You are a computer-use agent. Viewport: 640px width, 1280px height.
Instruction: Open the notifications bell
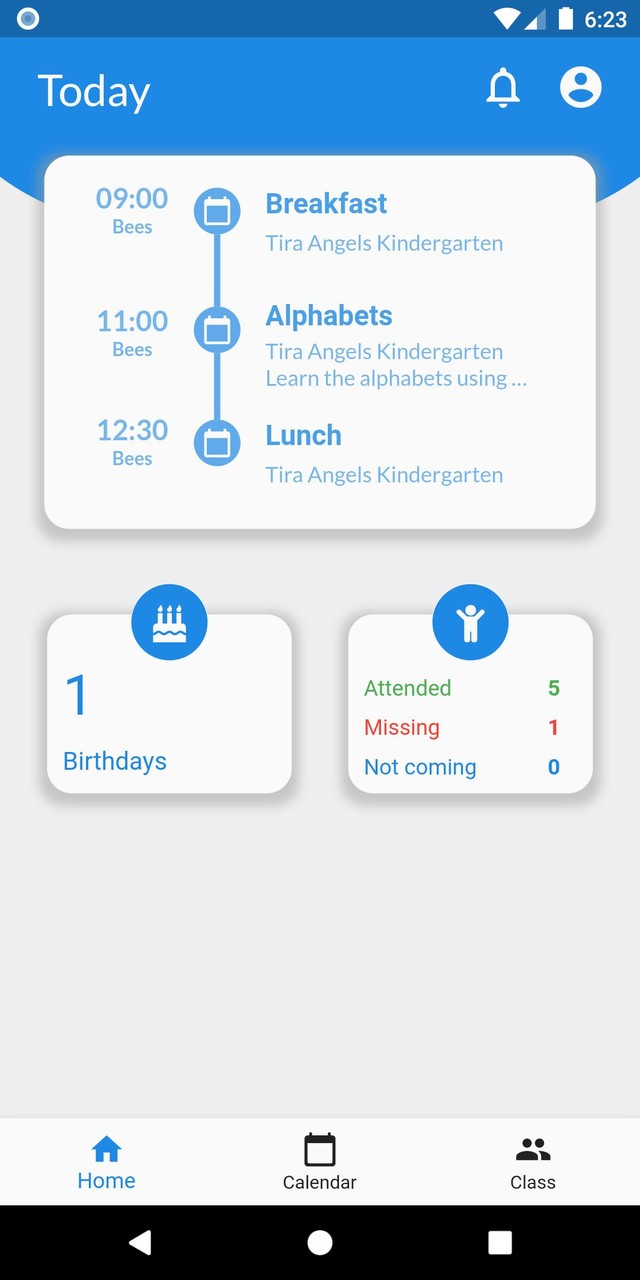503,89
